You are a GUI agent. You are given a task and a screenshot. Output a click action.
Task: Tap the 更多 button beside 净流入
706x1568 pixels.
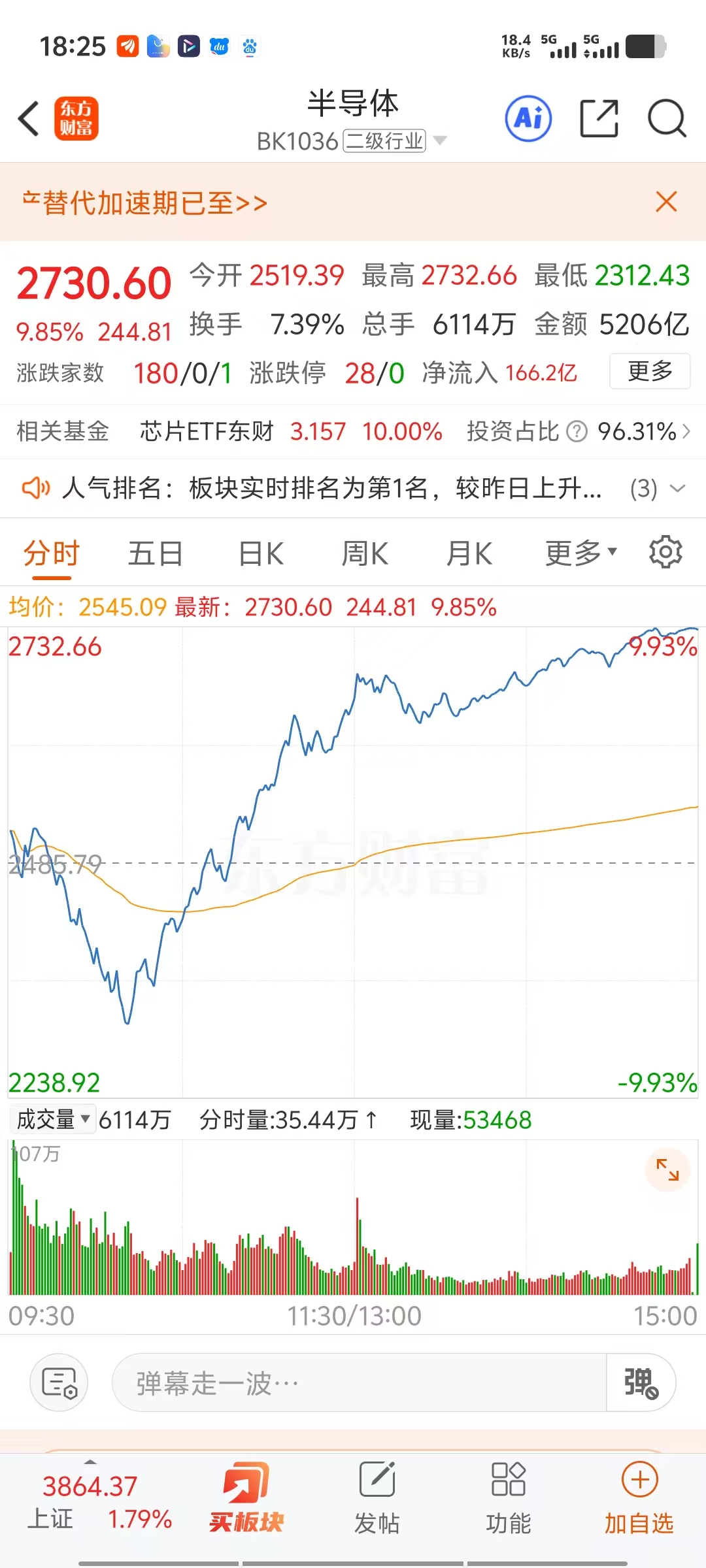(650, 371)
